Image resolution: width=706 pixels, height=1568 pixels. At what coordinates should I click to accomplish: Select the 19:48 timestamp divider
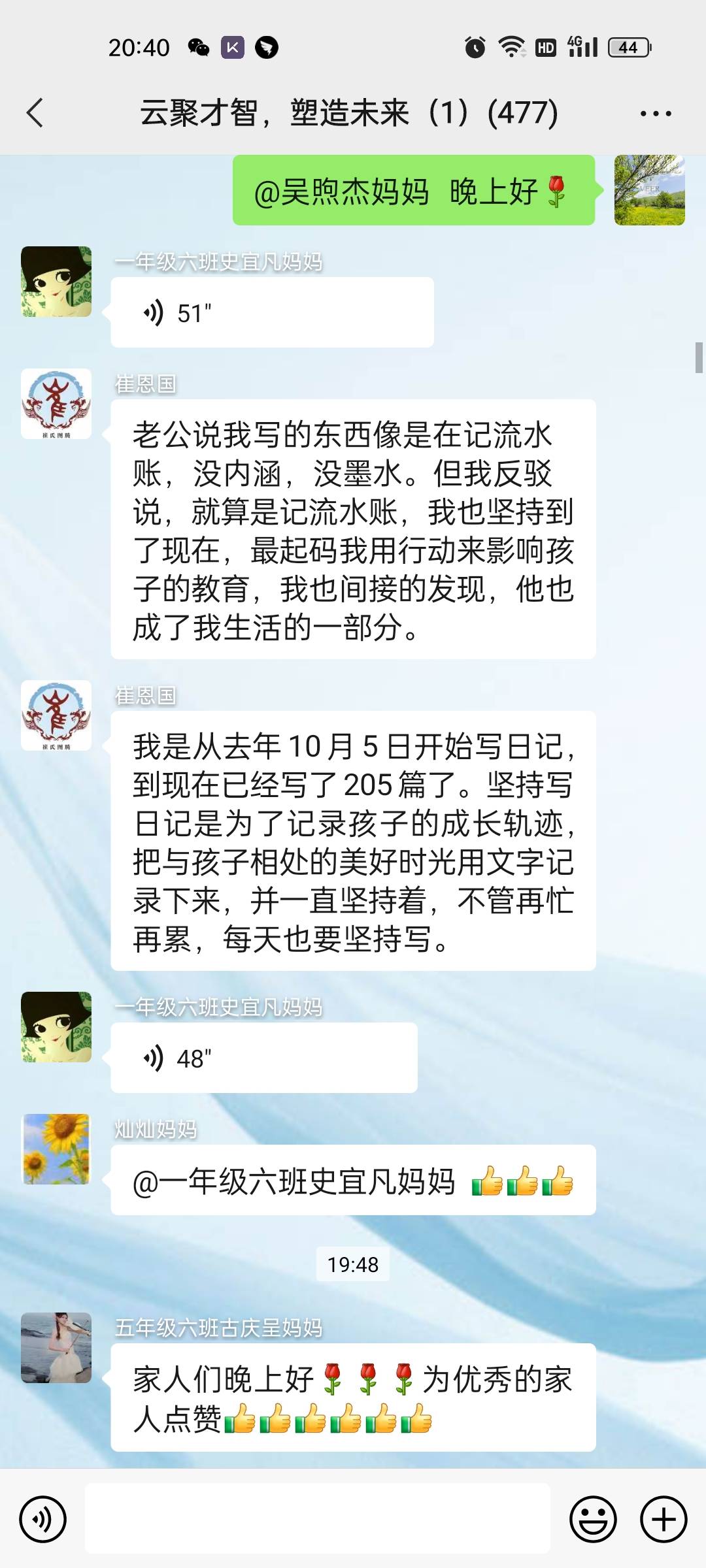353,1264
